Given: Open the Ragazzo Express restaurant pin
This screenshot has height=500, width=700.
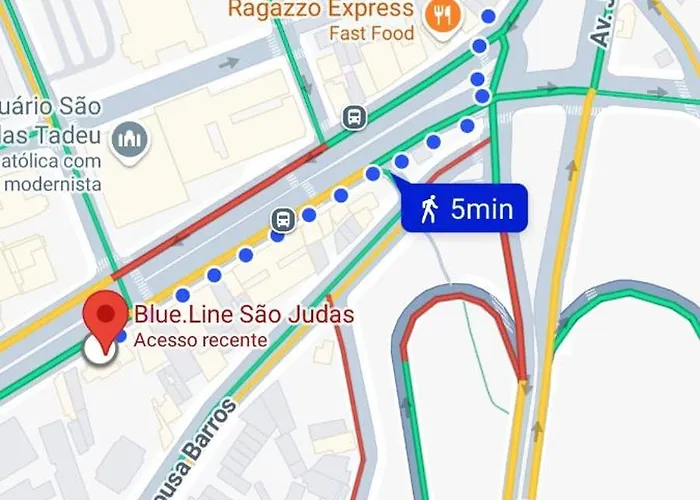Looking at the screenshot, I should click(x=441, y=15).
